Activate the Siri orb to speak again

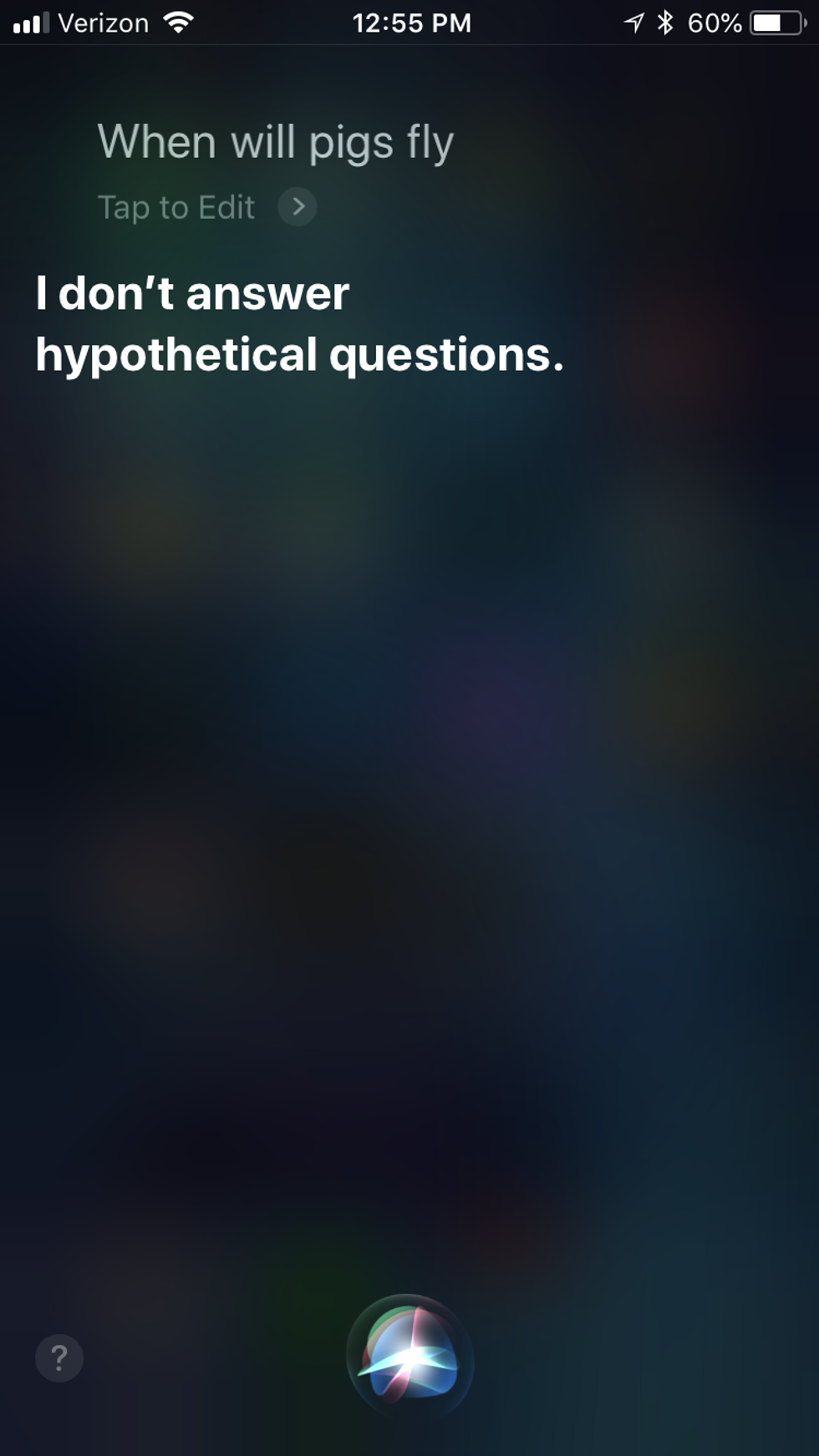pyautogui.click(x=409, y=1355)
